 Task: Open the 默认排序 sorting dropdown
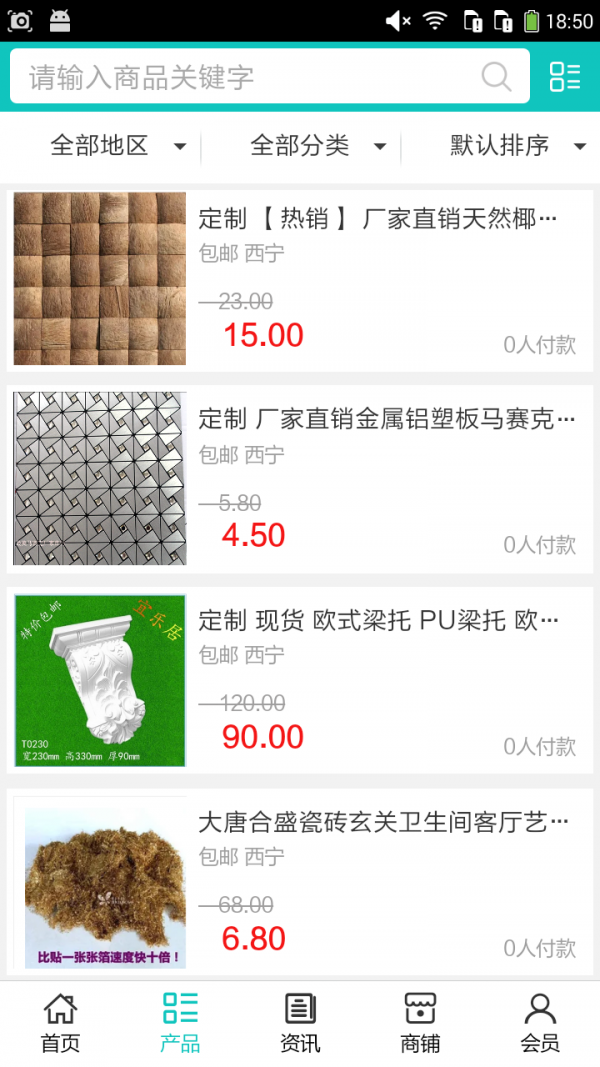coord(517,146)
